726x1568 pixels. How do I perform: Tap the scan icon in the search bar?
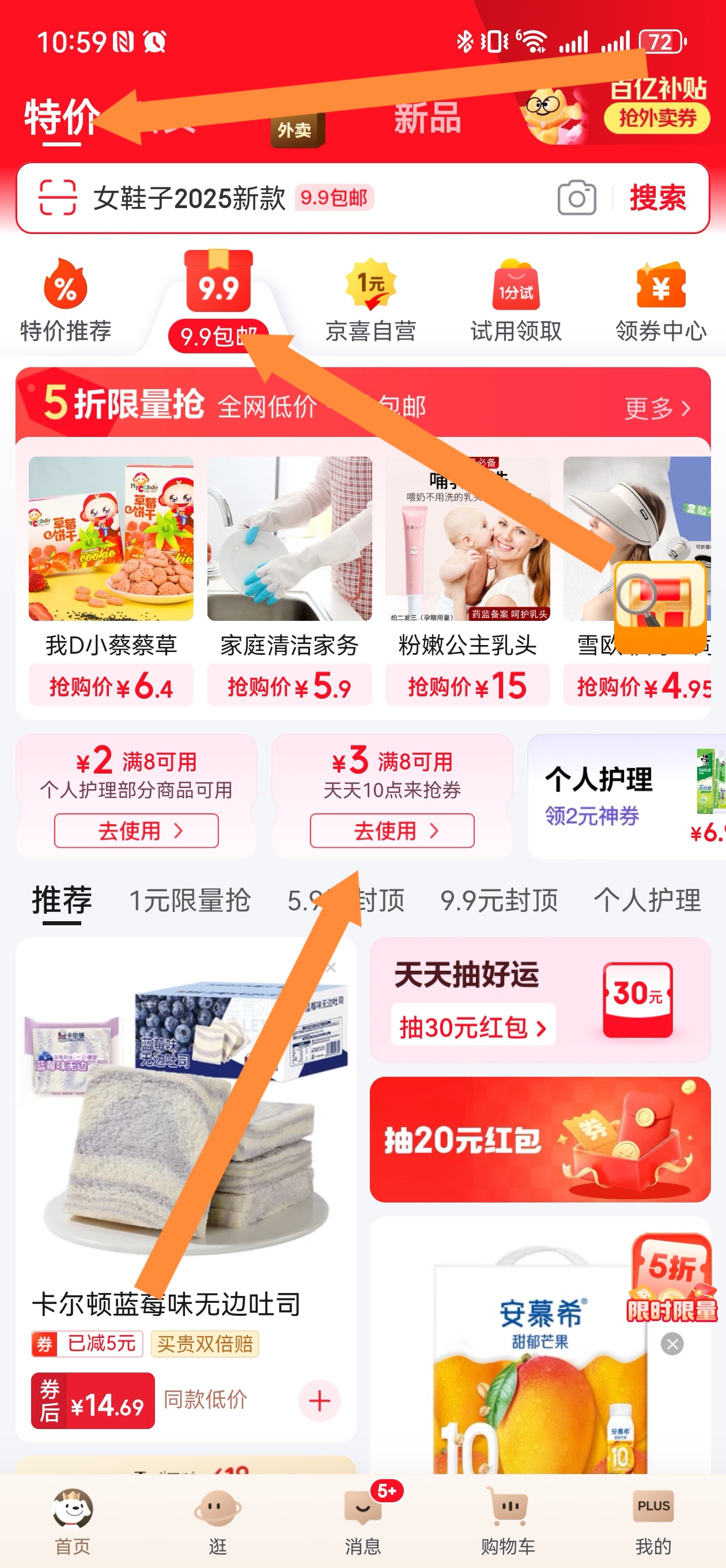pos(58,198)
